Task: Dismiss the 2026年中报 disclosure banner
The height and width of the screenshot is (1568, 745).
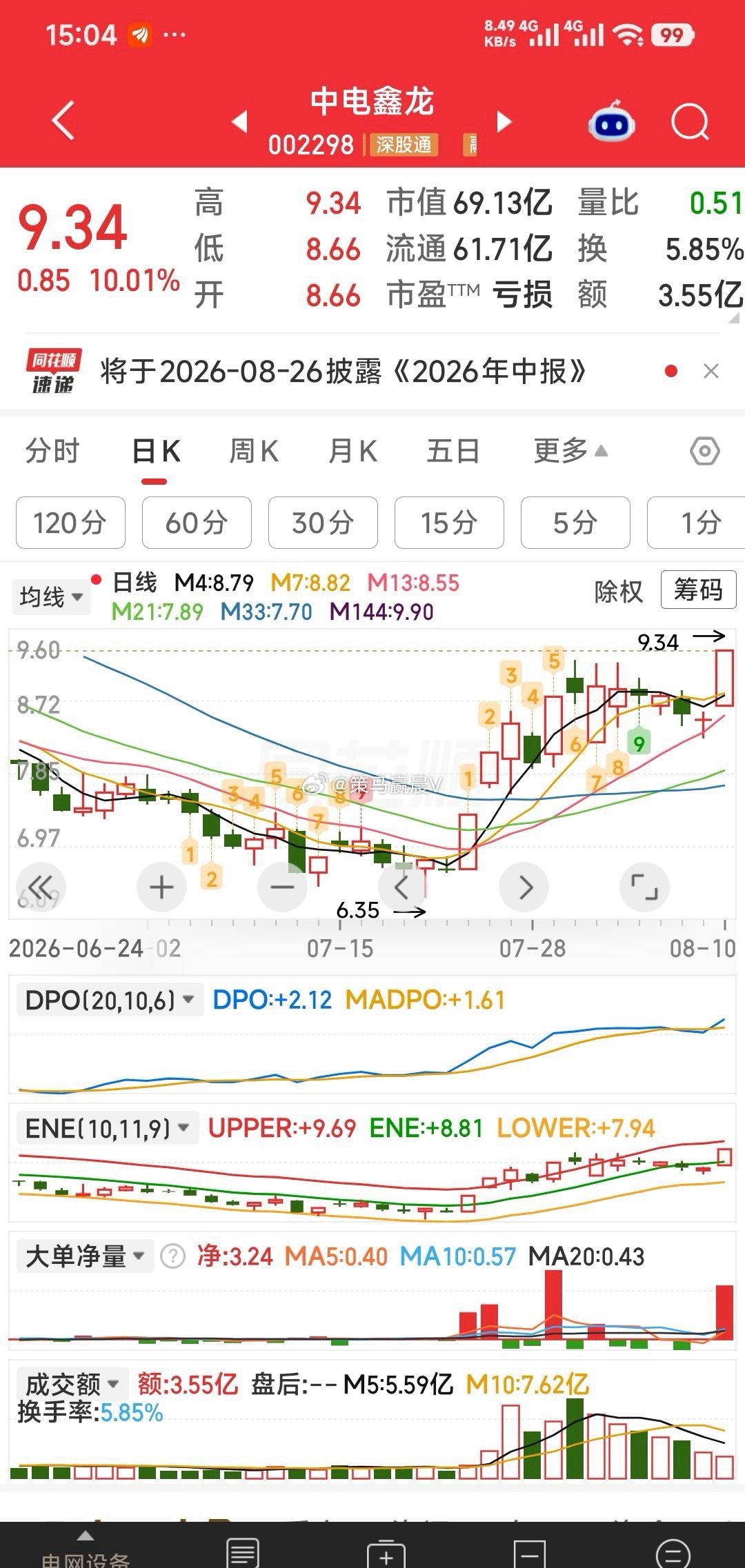Action: (x=711, y=372)
